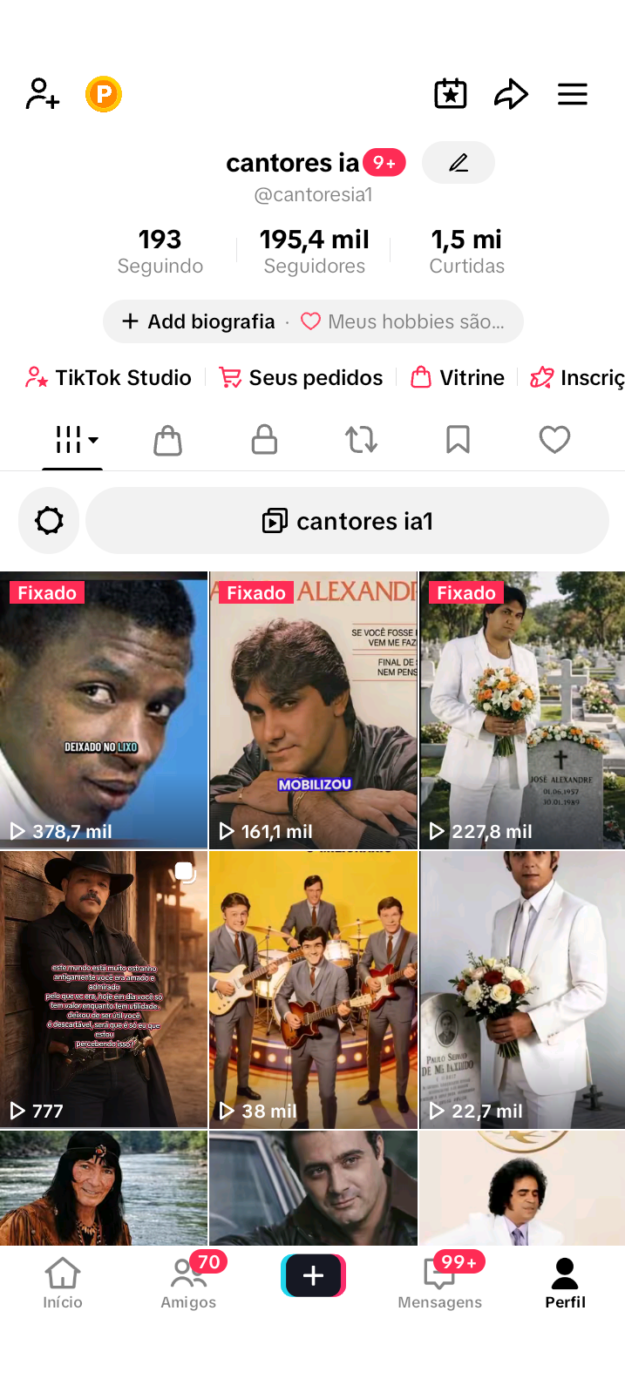Add a biography to the profile

pos(199,321)
